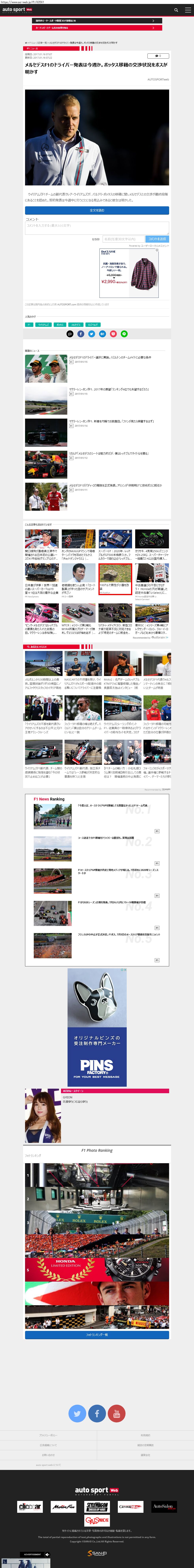Open the hamburger menu
Viewport: 194px width, 1568px height.
click(x=186, y=10)
